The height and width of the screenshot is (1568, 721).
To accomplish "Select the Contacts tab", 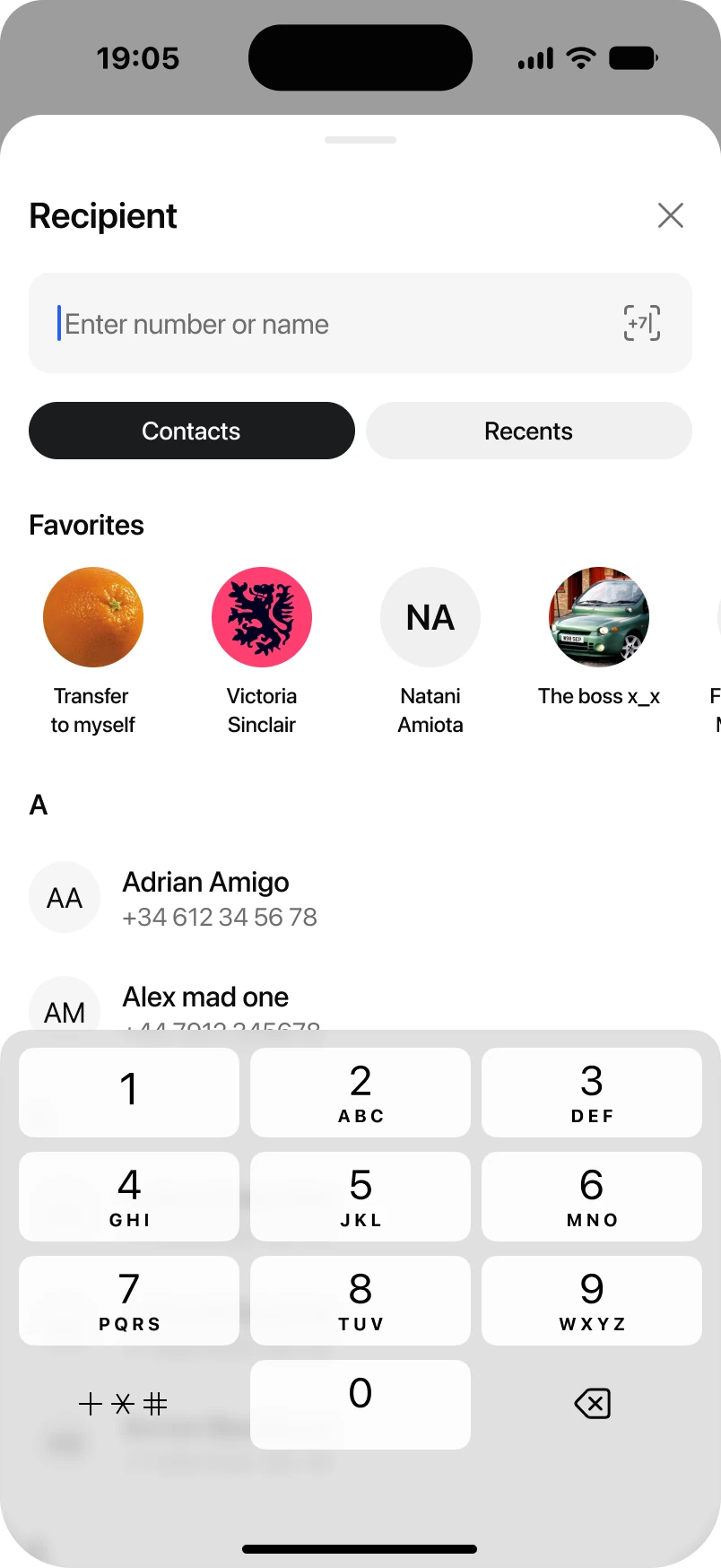I will (x=192, y=431).
